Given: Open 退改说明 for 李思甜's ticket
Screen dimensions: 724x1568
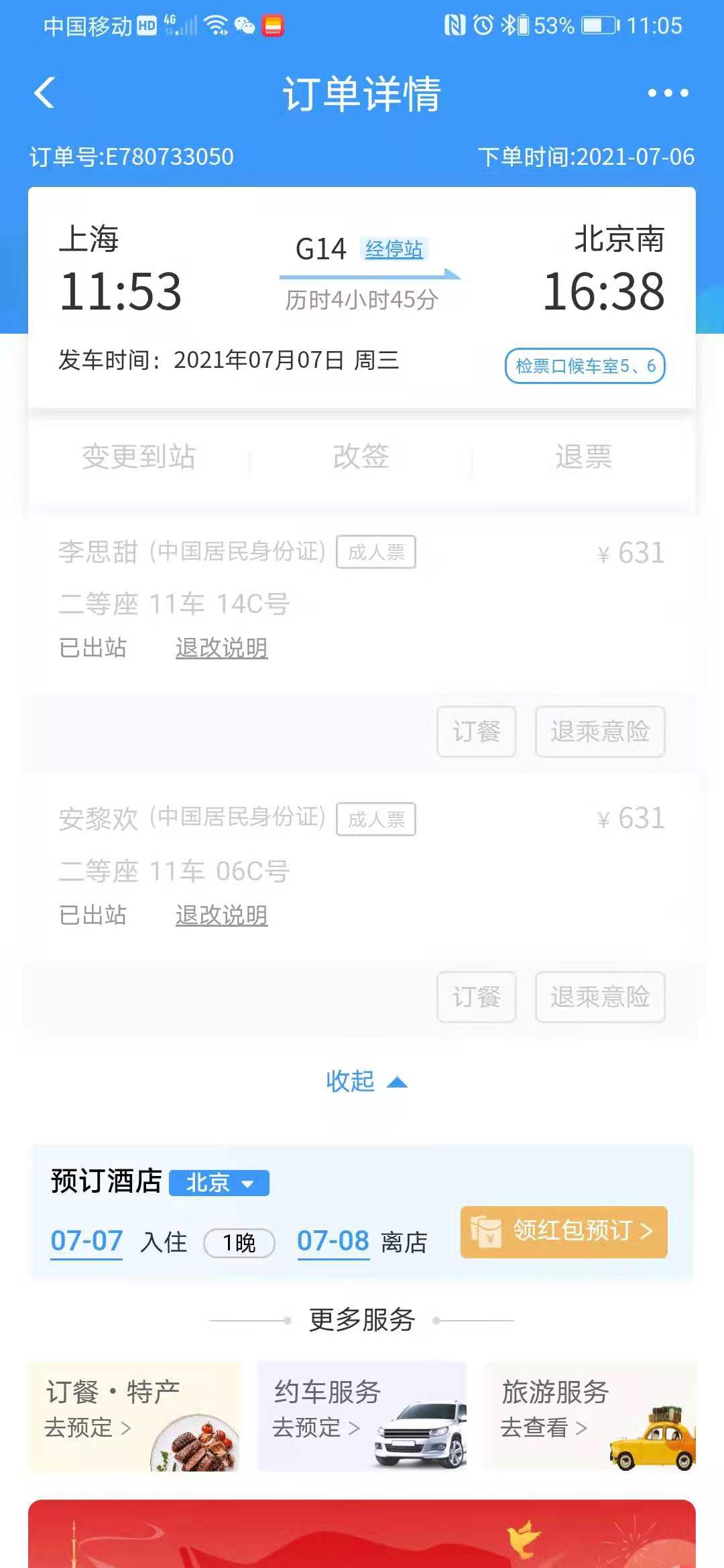Looking at the screenshot, I should pos(221,648).
